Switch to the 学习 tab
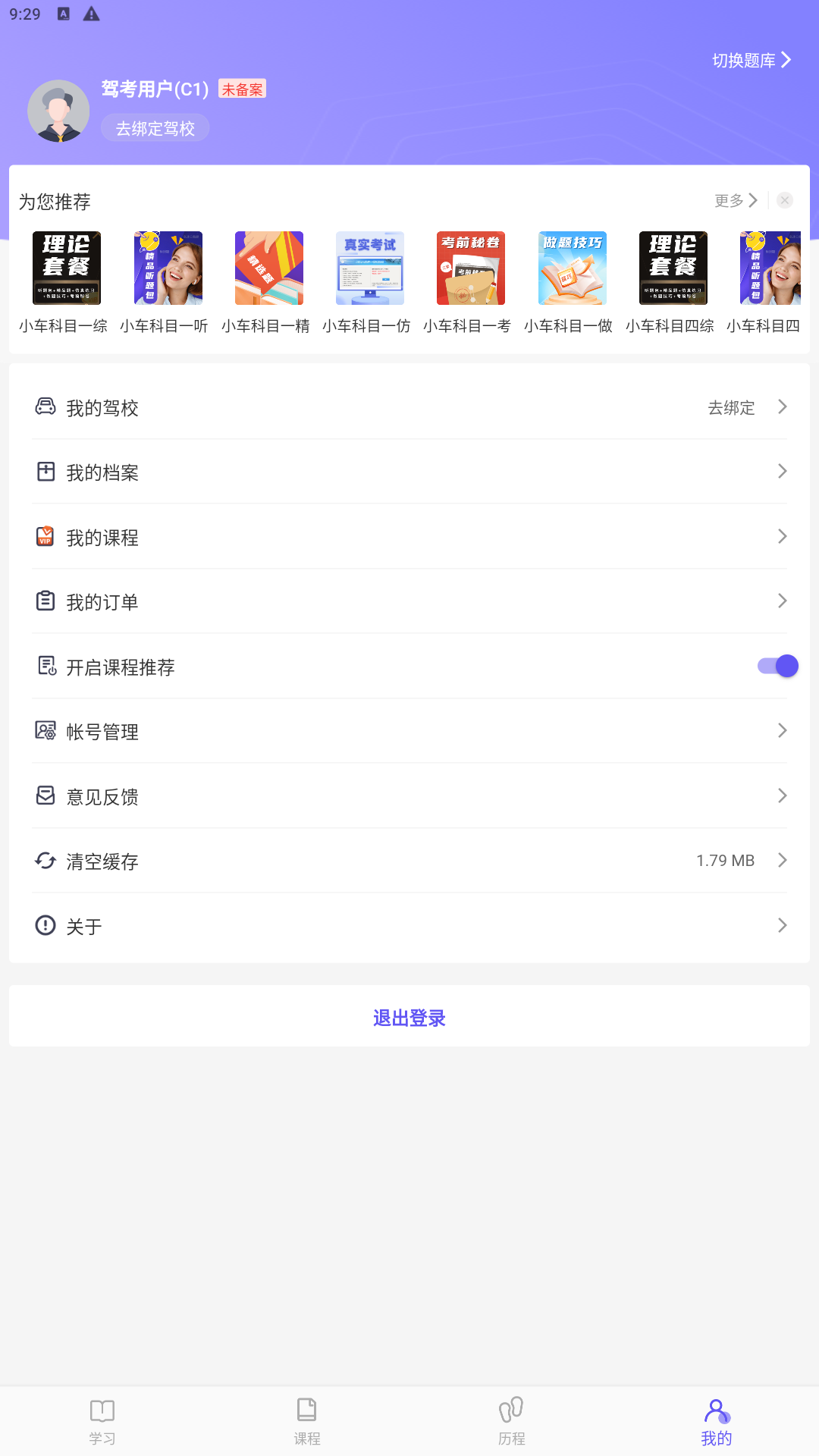Image resolution: width=819 pixels, height=1456 pixels. click(102, 1420)
